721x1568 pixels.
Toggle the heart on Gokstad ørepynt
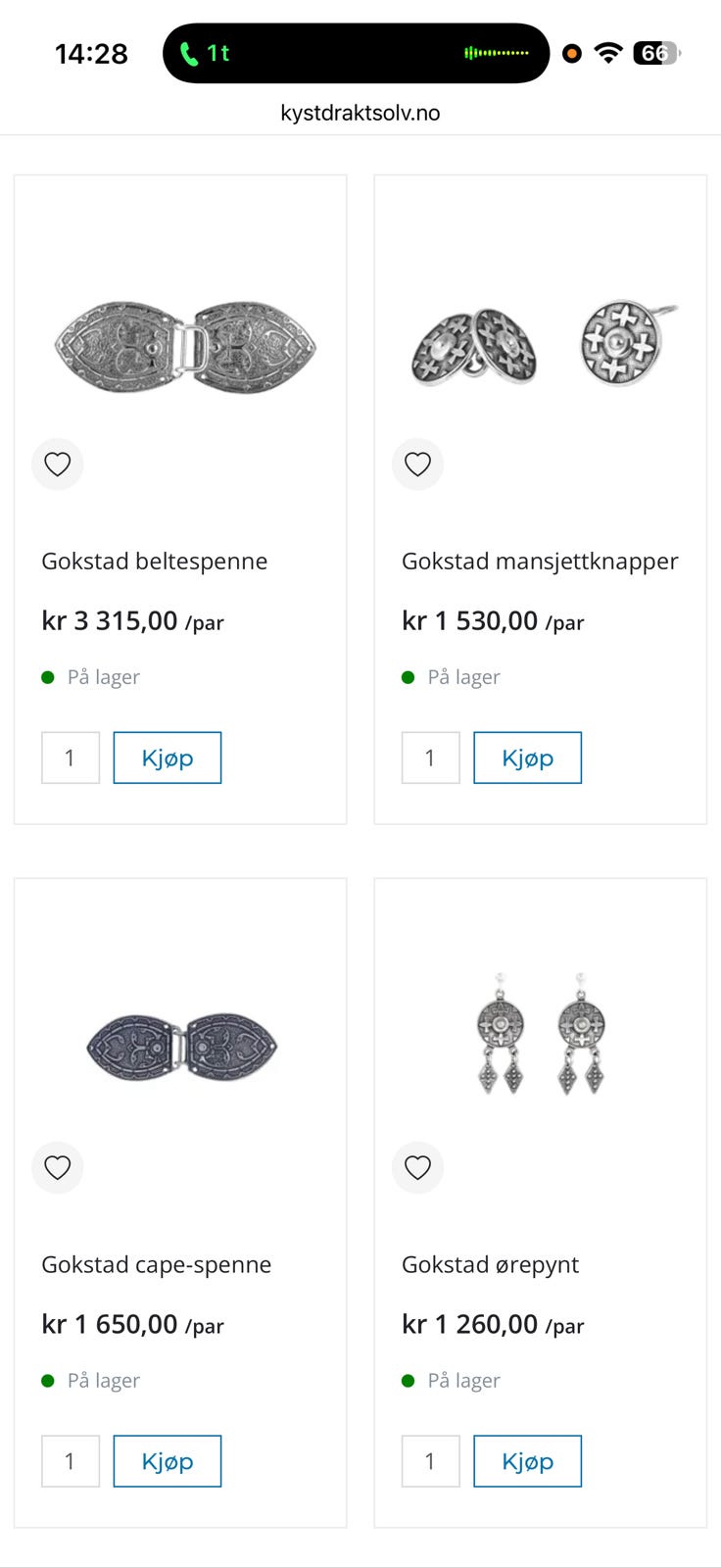tap(417, 1167)
